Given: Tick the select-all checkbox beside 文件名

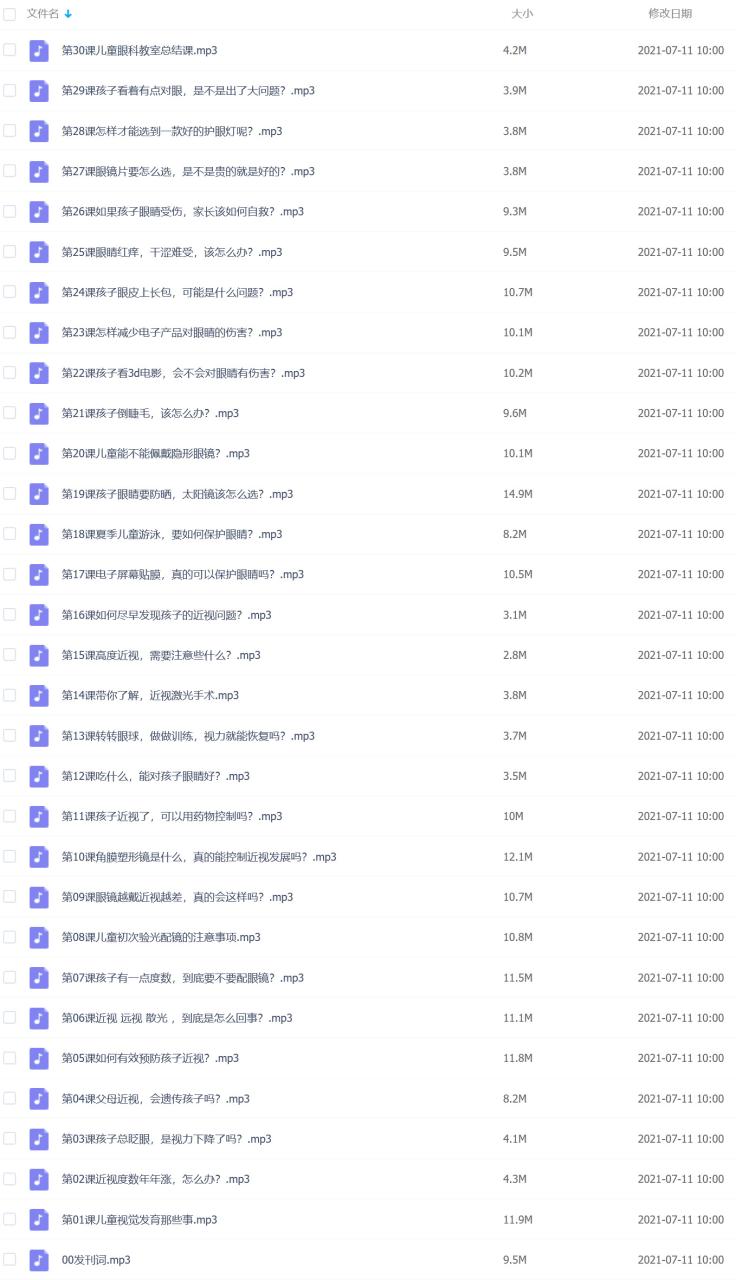Looking at the screenshot, I should 9,14.
